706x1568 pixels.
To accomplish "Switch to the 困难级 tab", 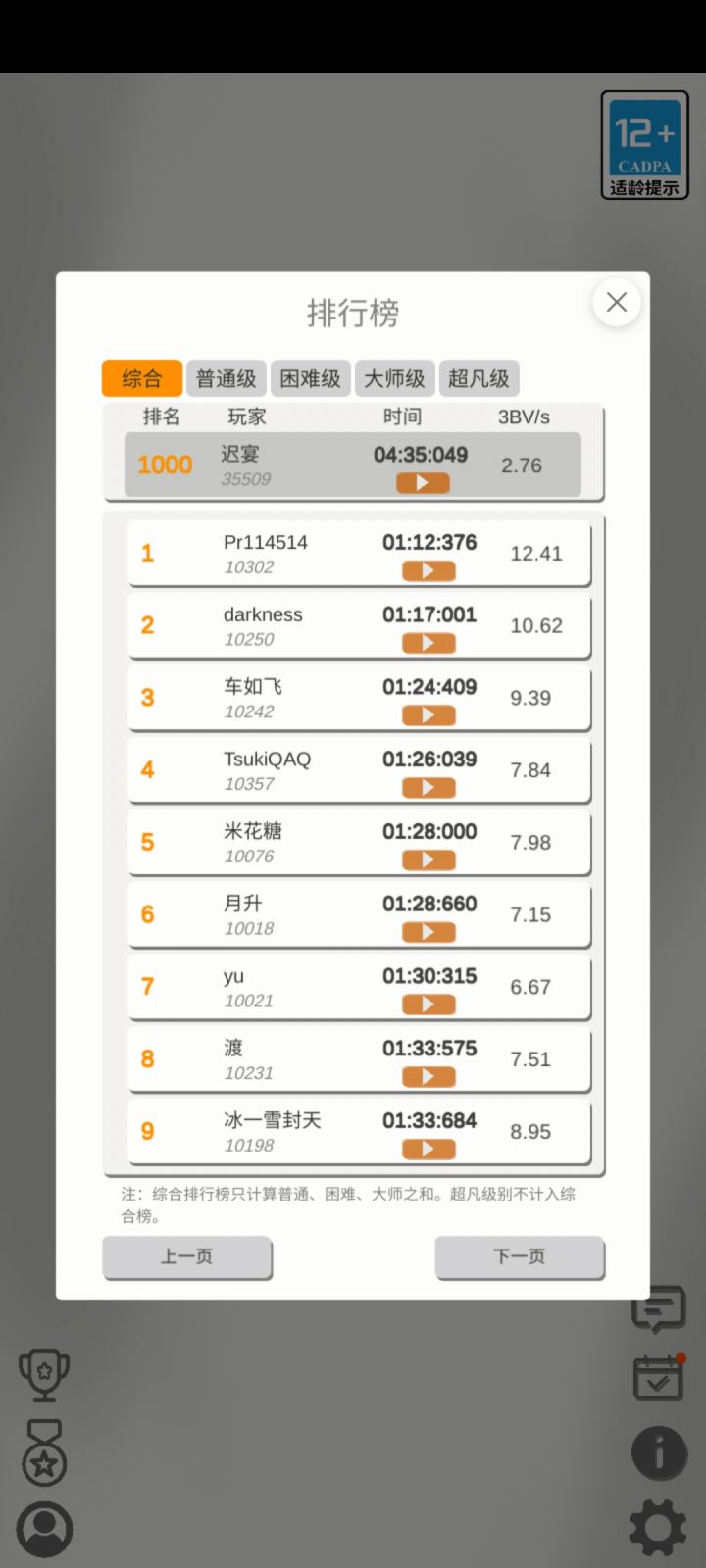I will click(310, 378).
